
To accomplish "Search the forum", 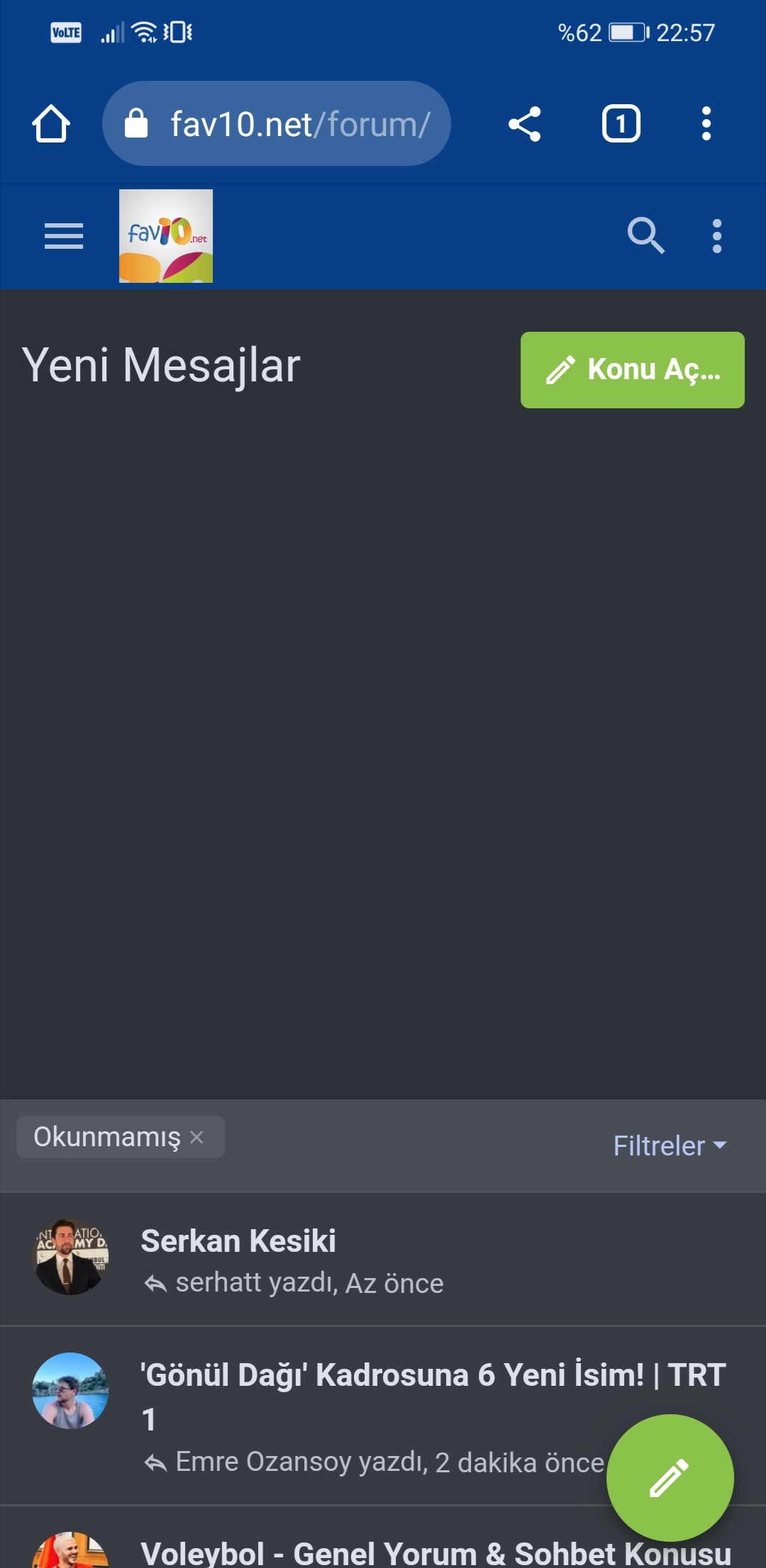I will point(645,236).
